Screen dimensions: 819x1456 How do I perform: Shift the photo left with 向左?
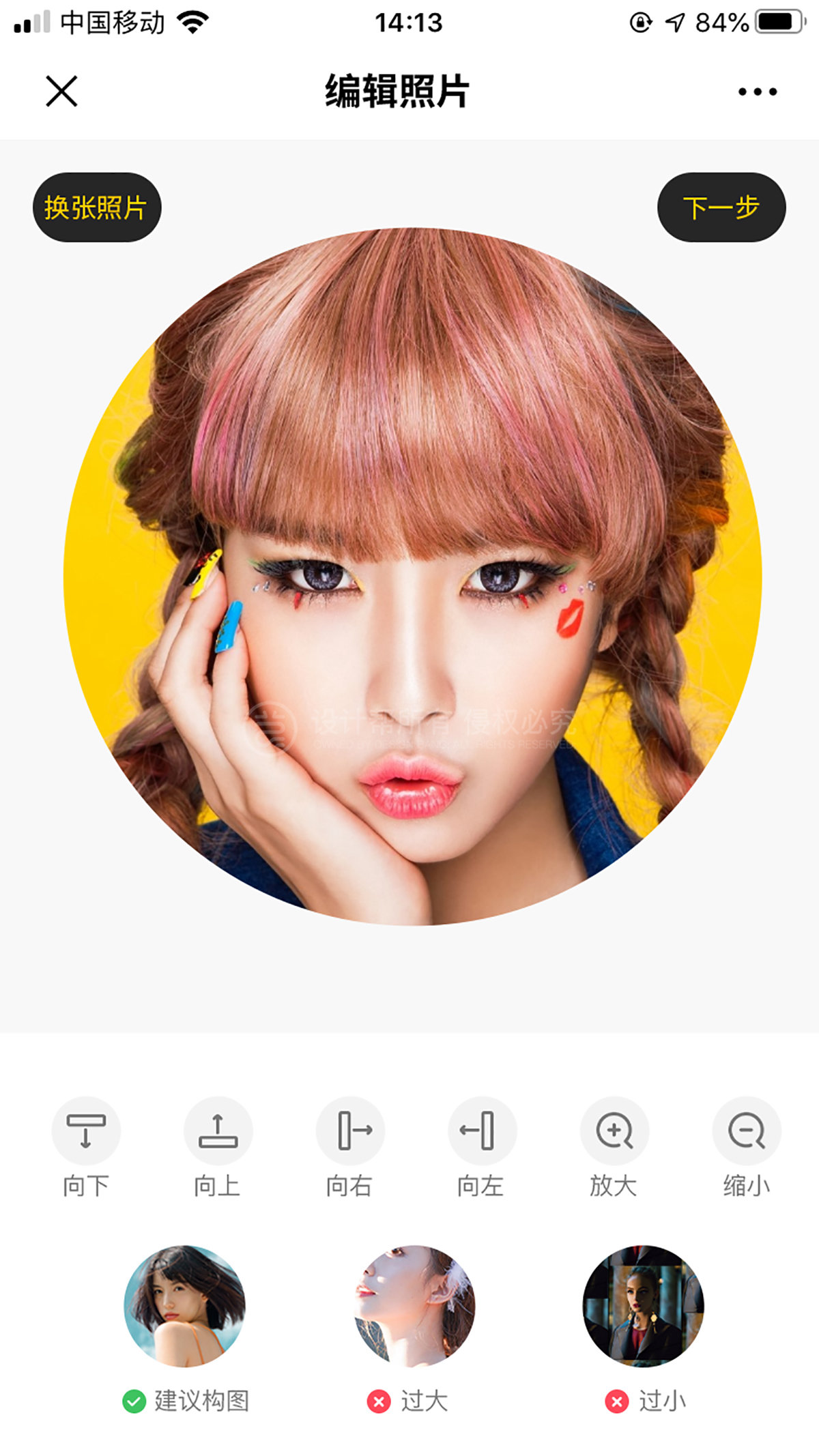tap(482, 1131)
